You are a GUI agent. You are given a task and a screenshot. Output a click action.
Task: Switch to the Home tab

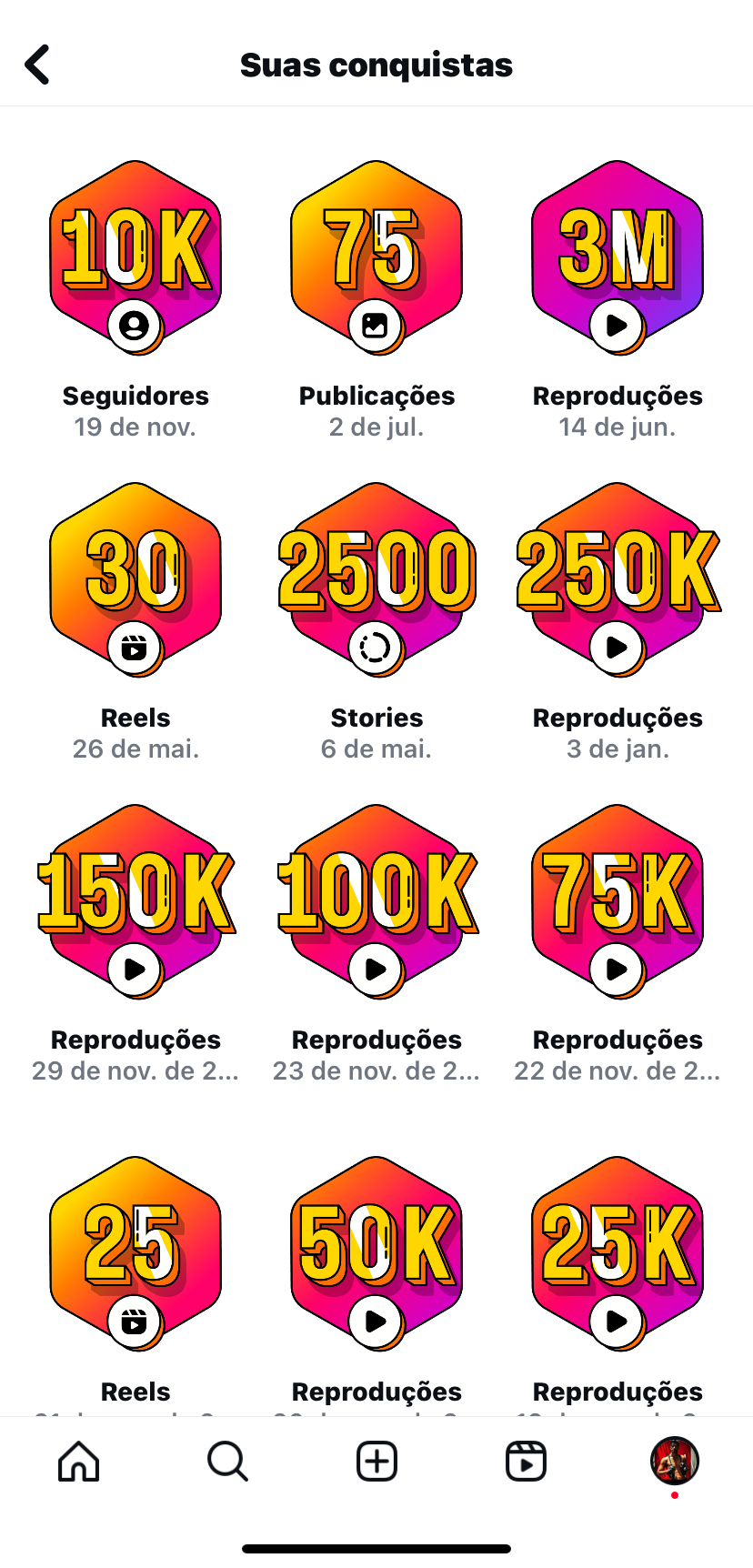click(79, 1462)
